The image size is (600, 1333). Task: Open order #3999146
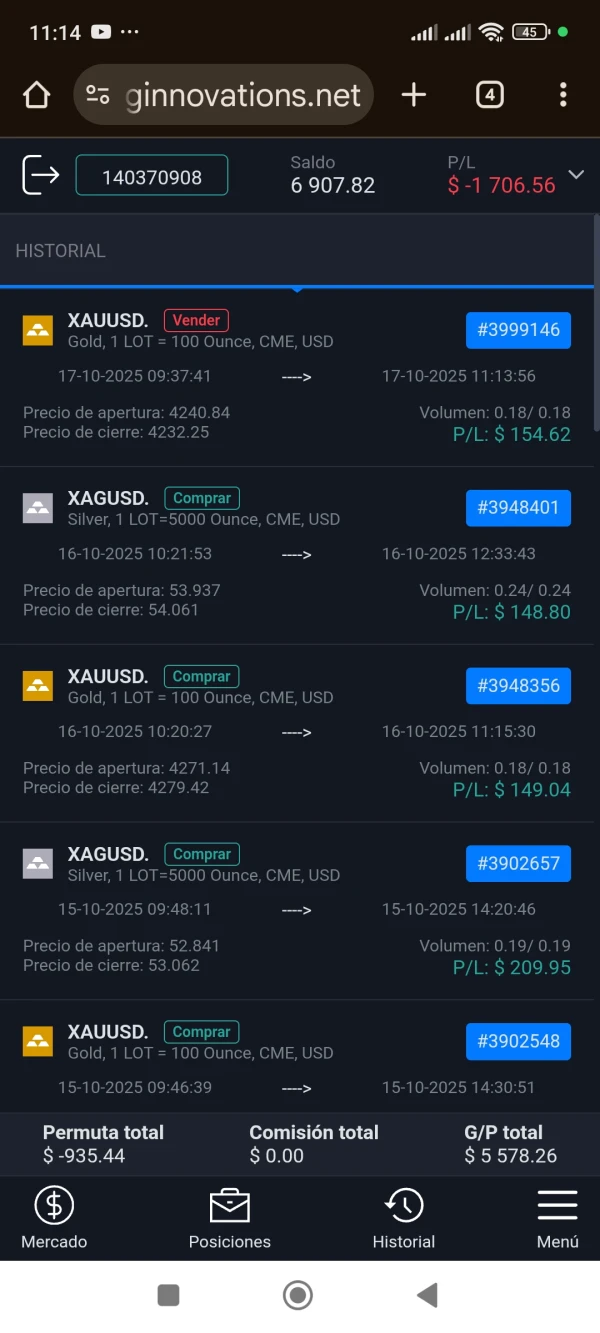pyautogui.click(x=518, y=330)
